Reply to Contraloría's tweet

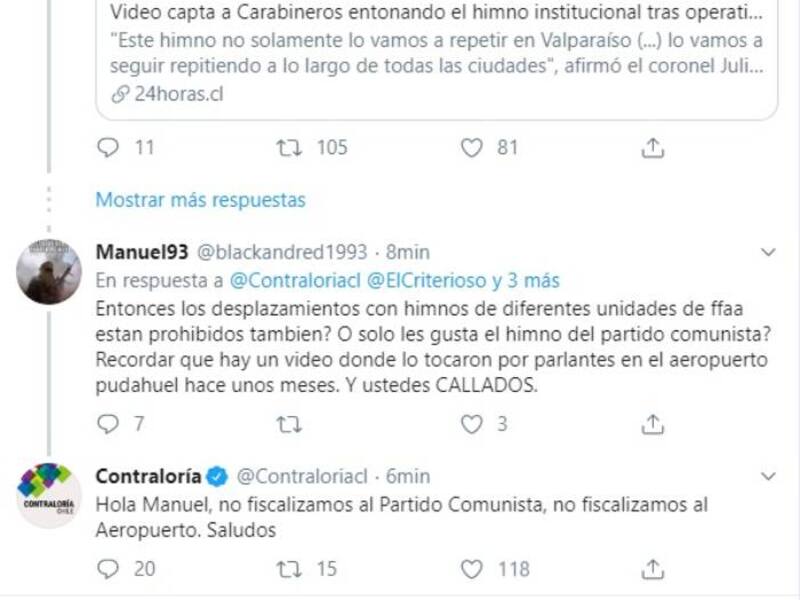[x=108, y=568]
